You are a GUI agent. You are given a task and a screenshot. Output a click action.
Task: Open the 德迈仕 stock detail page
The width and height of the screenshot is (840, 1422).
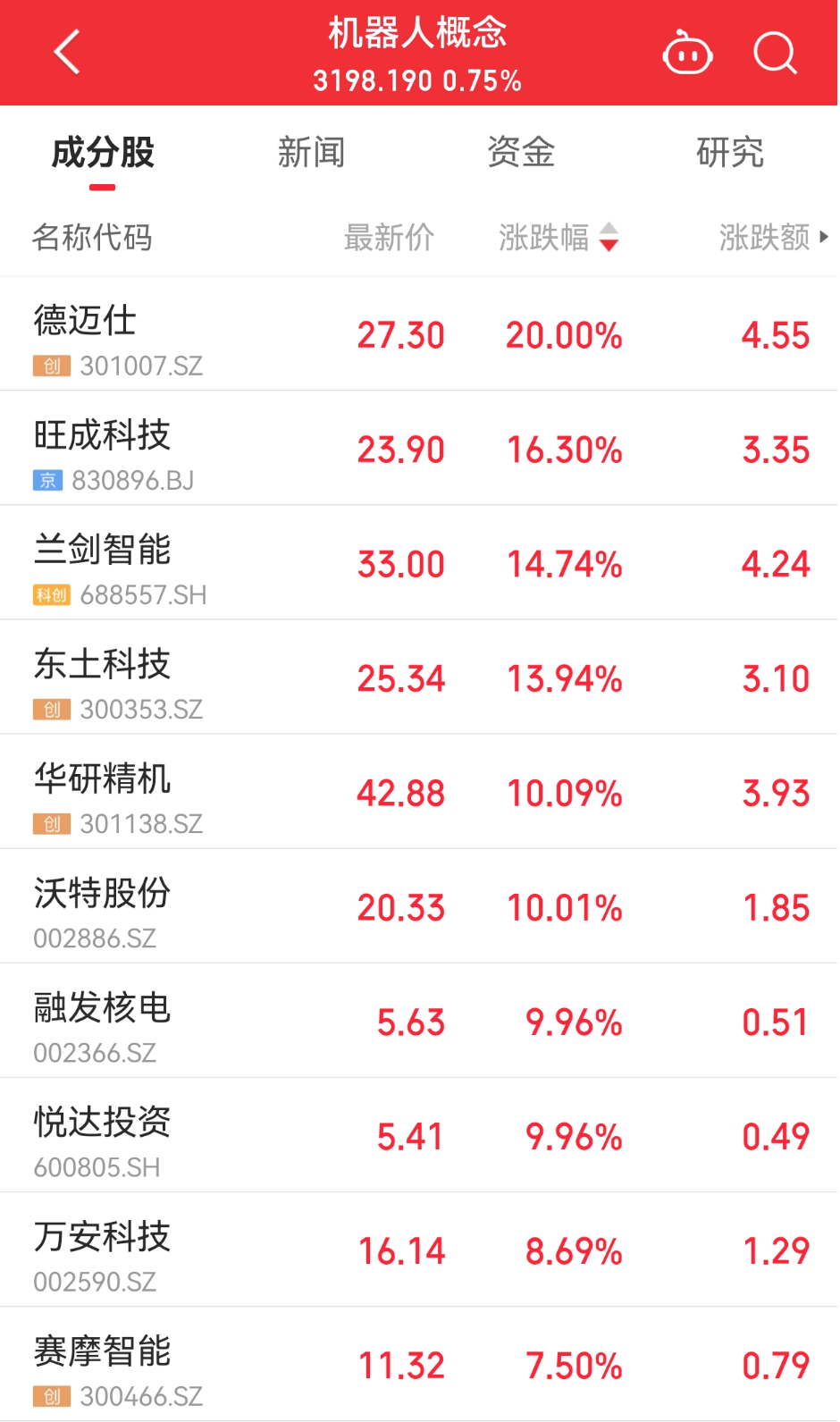pyautogui.click(x=420, y=334)
